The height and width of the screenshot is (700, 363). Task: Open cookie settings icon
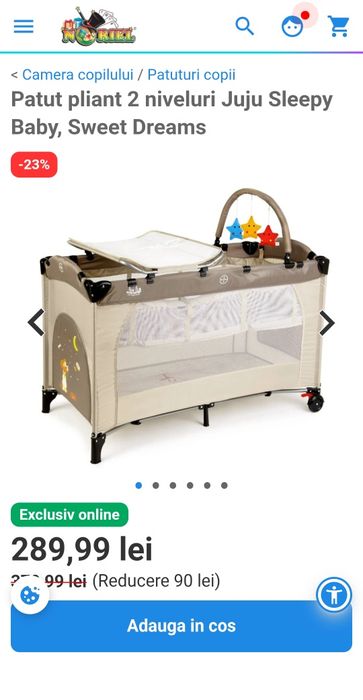coord(30,595)
